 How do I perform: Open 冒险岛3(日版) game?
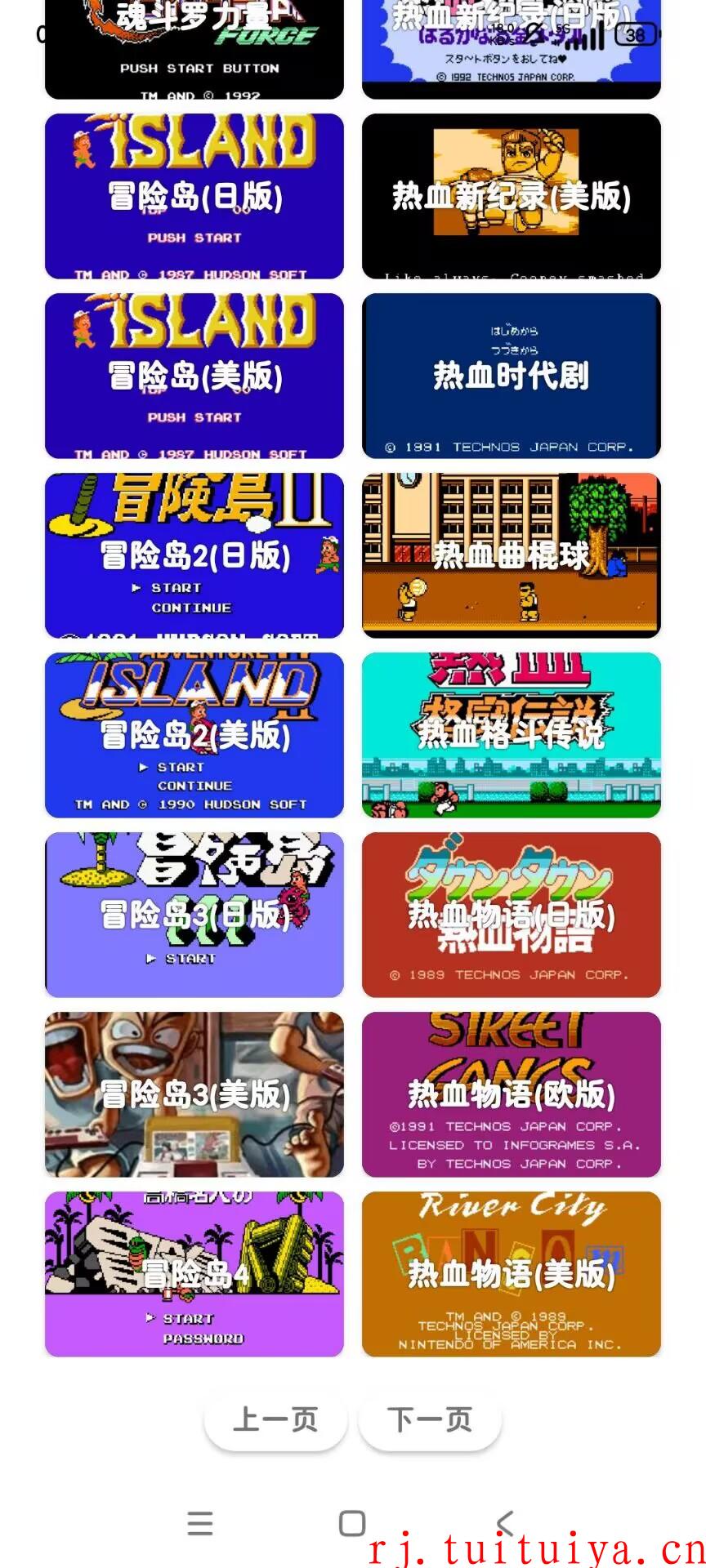pyautogui.click(x=194, y=915)
